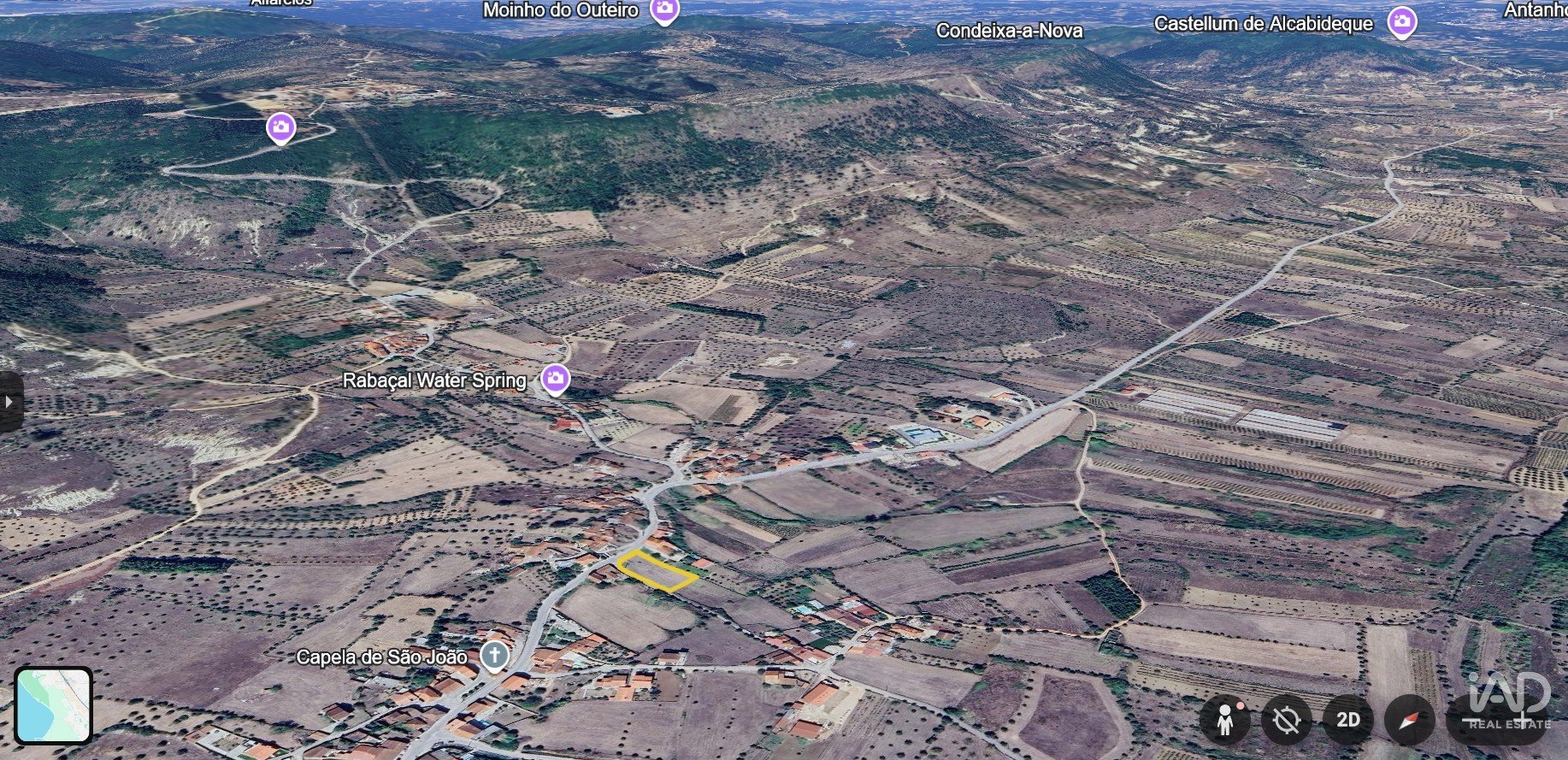Open Street View pegman control
Image resolution: width=1568 pixels, height=760 pixels.
coord(1225,721)
